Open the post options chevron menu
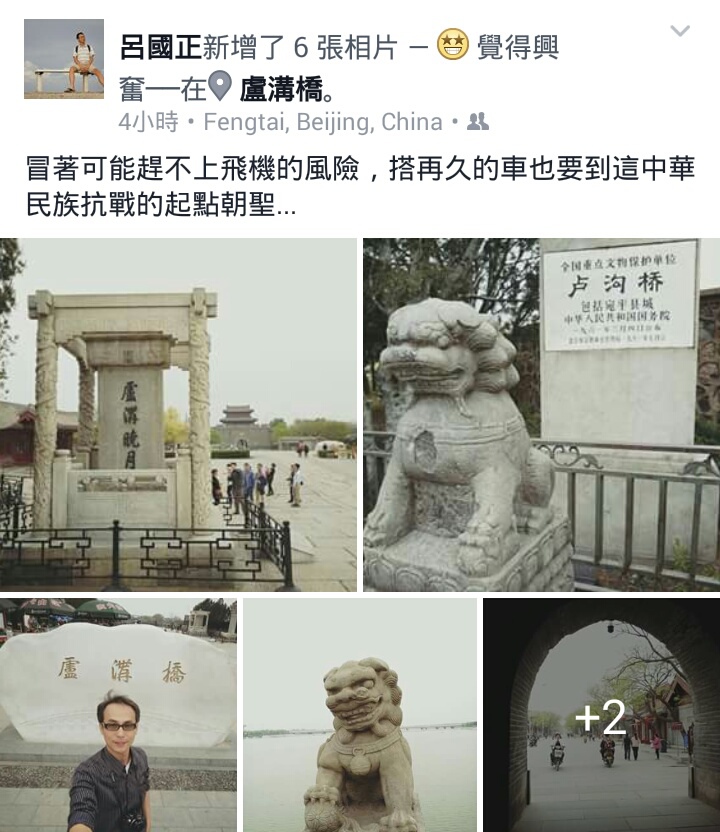Screen dimensions: 720x832 680,31
